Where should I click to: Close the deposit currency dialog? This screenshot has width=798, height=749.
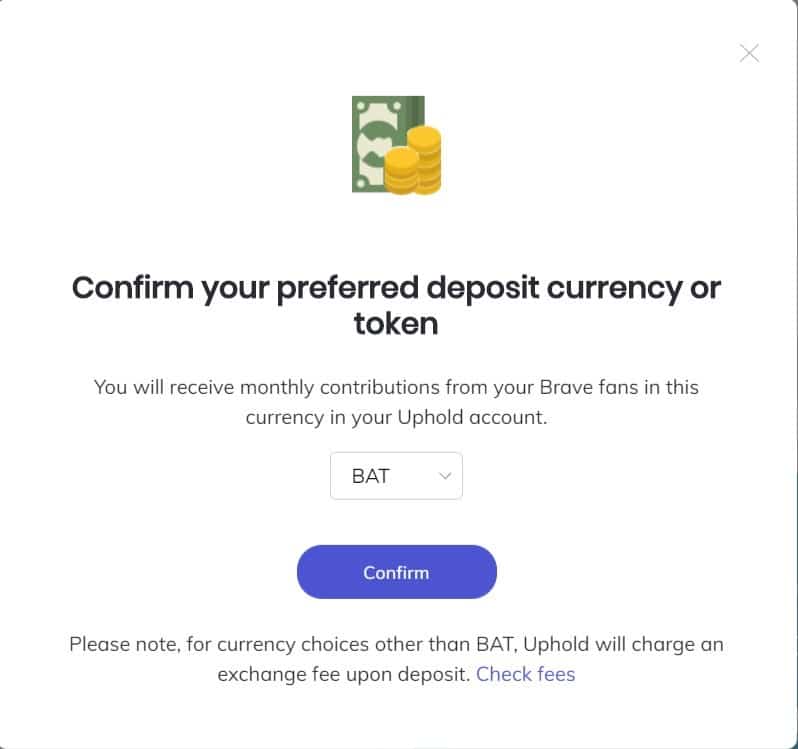[749, 54]
